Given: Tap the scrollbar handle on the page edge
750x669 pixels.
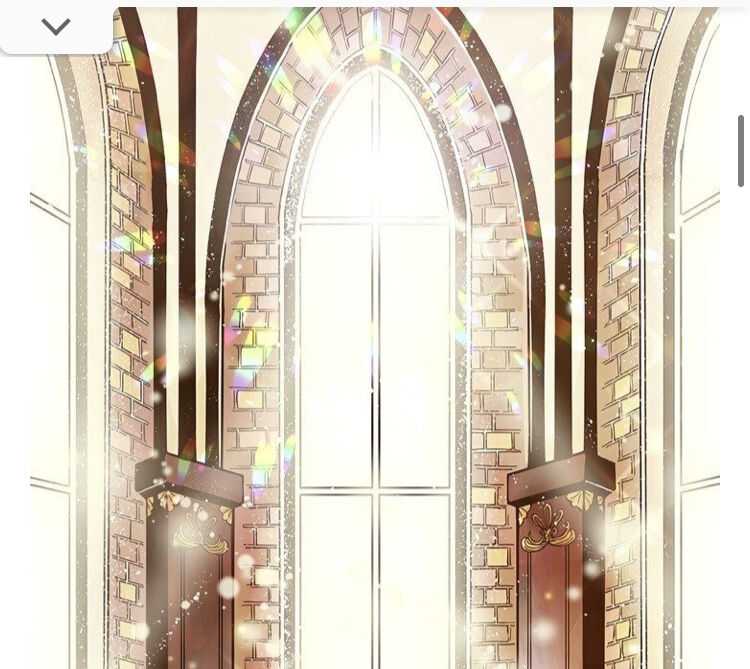Looking at the screenshot, I should (x=741, y=151).
